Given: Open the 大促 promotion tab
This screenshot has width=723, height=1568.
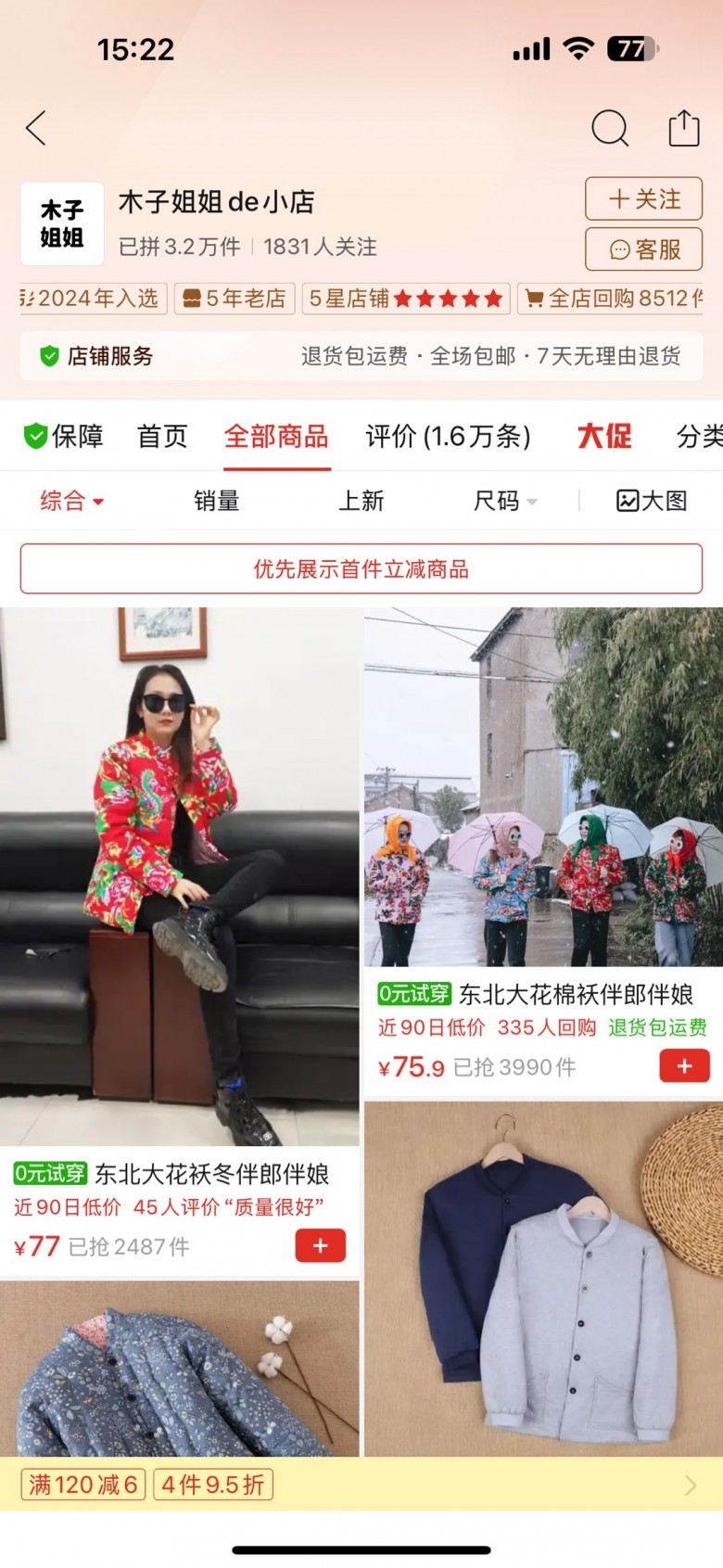Looking at the screenshot, I should click(x=603, y=436).
